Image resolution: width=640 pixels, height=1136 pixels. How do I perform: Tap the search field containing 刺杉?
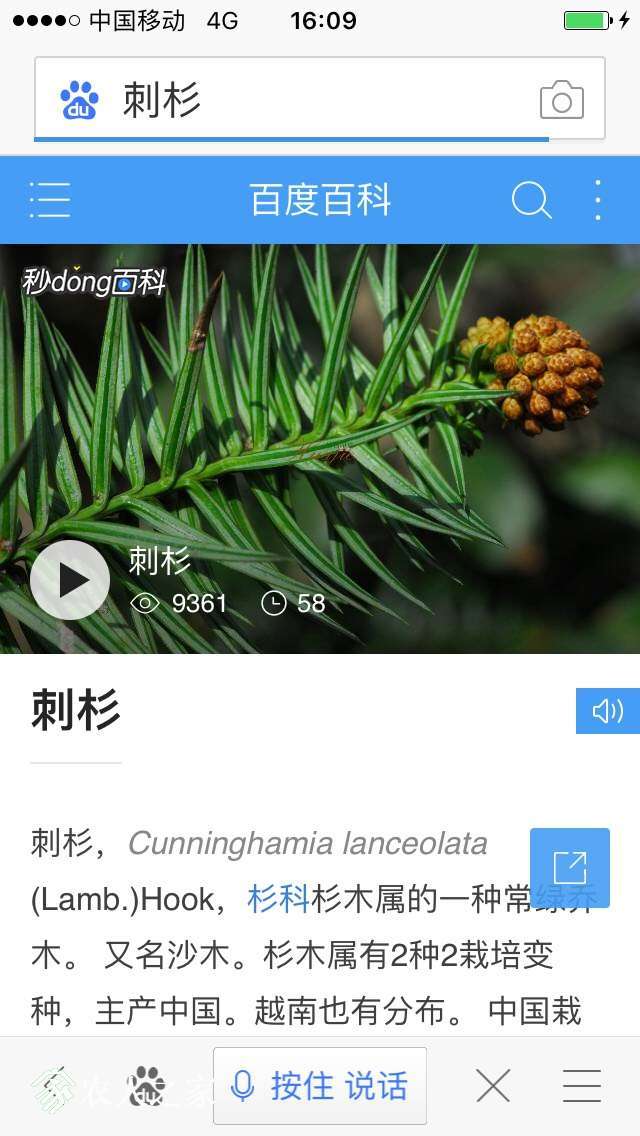319,99
